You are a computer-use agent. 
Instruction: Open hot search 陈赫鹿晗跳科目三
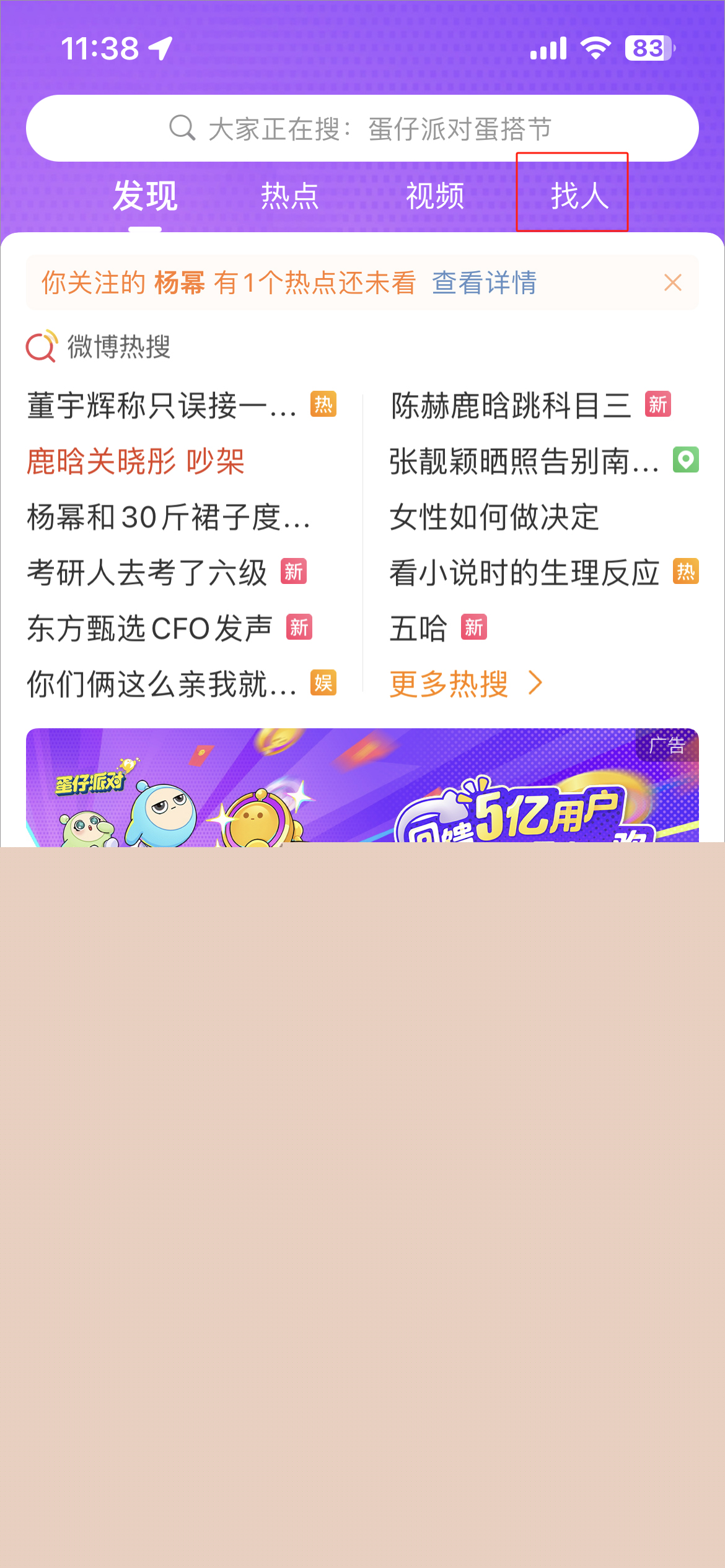click(x=511, y=406)
